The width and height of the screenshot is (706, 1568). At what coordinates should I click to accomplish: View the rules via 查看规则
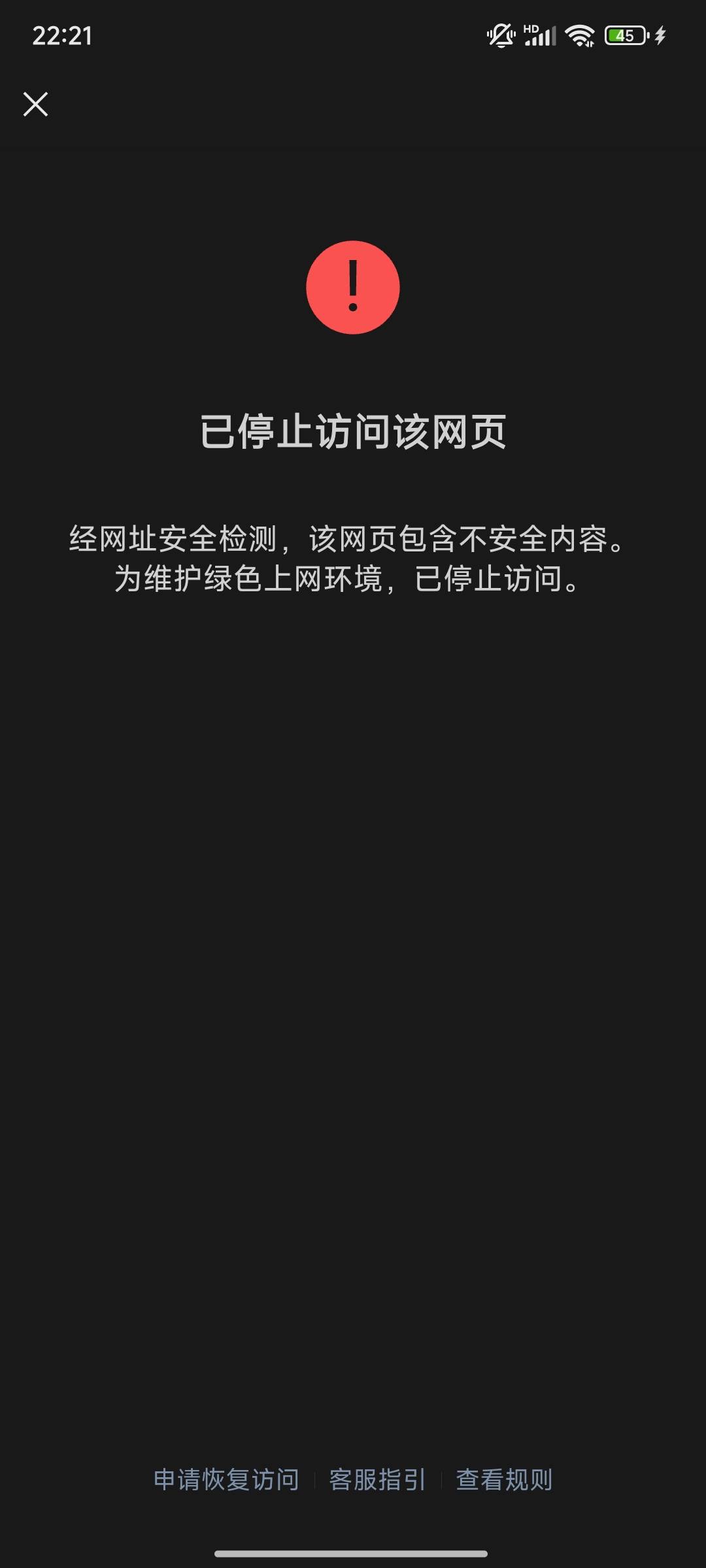pyautogui.click(x=504, y=1480)
